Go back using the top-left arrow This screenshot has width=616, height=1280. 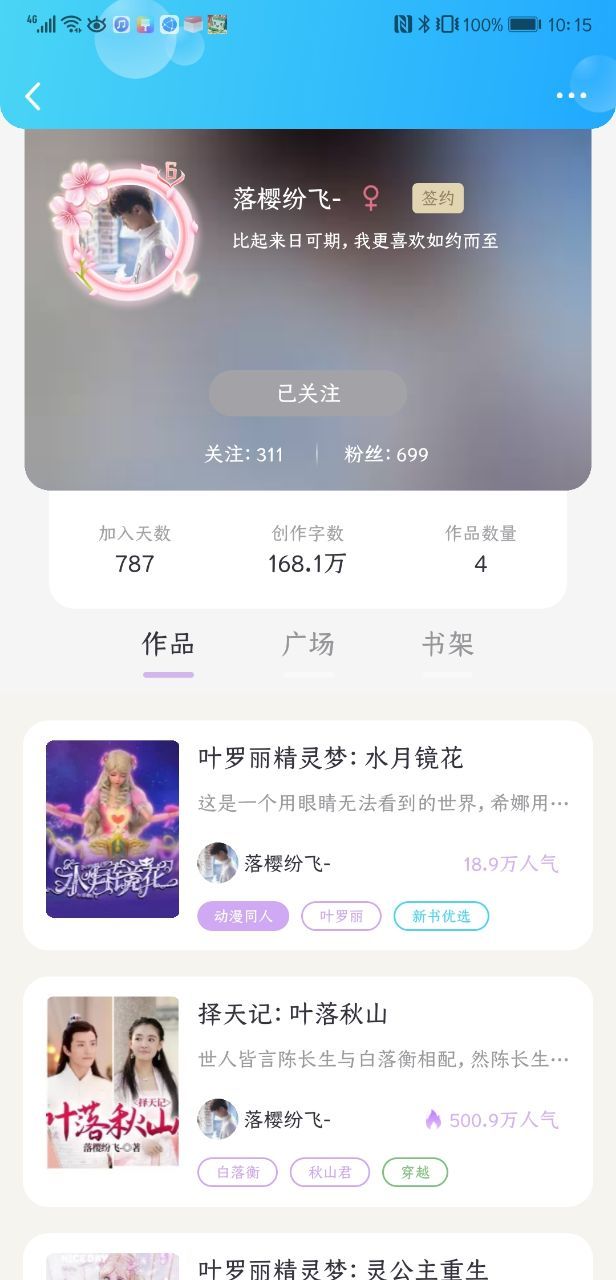coord(33,96)
